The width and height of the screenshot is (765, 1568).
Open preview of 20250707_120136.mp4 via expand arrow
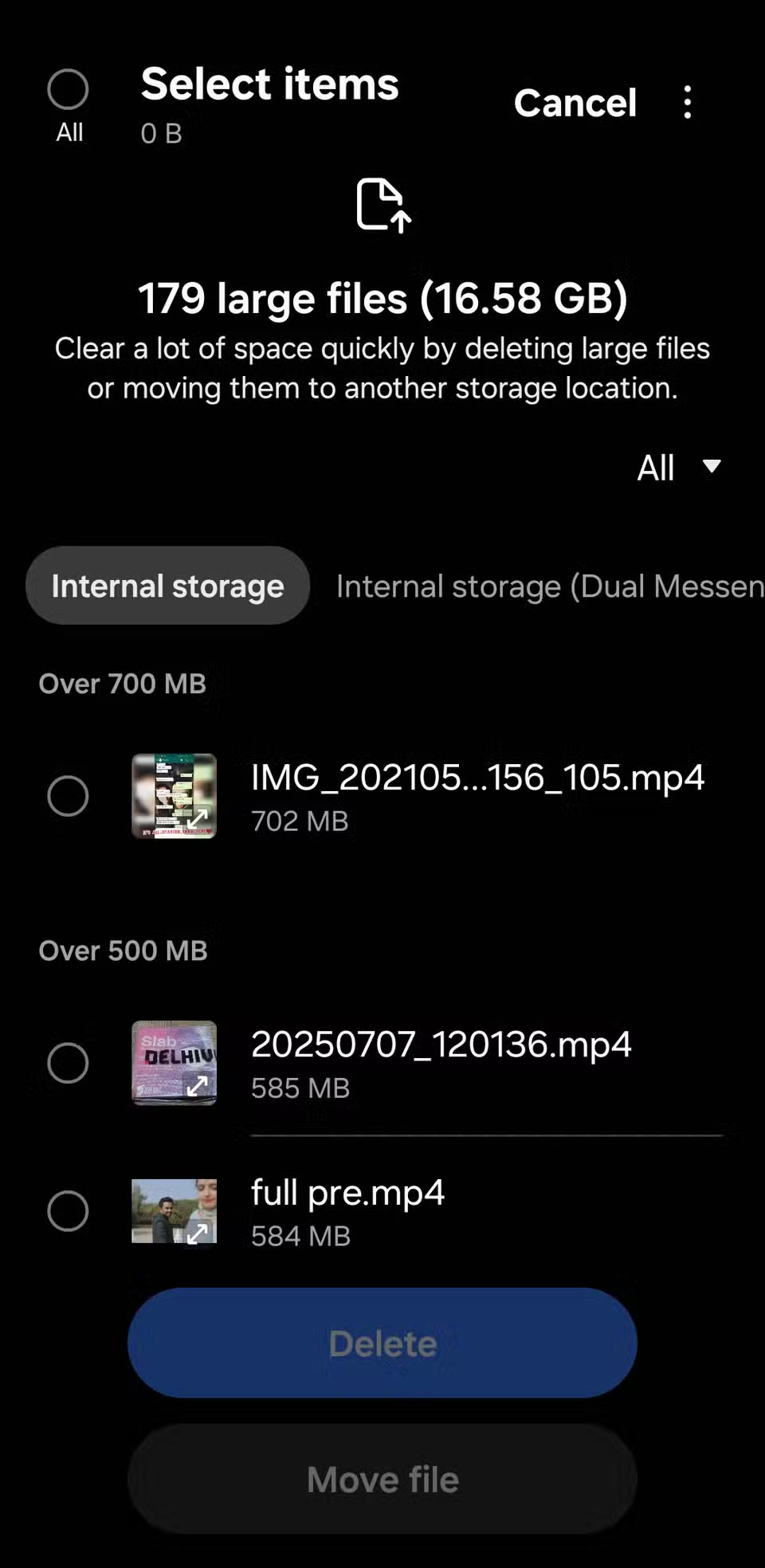tap(197, 1087)
